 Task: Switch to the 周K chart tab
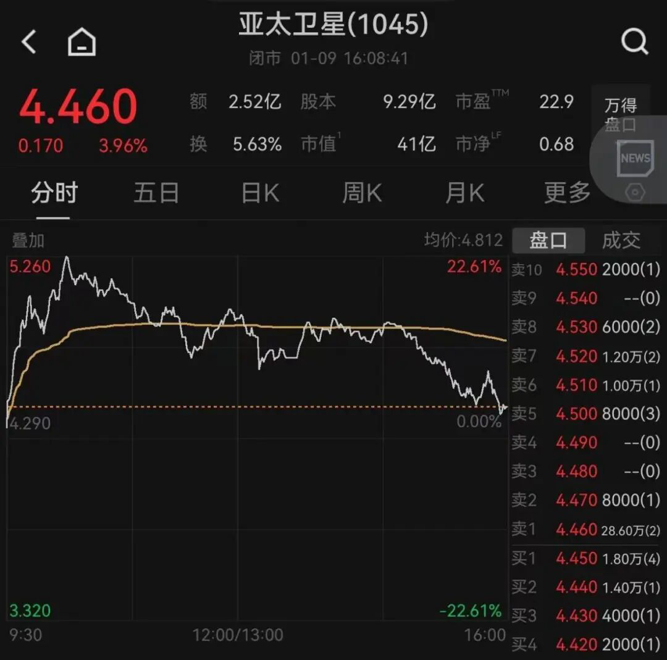[x=361, y=193]
